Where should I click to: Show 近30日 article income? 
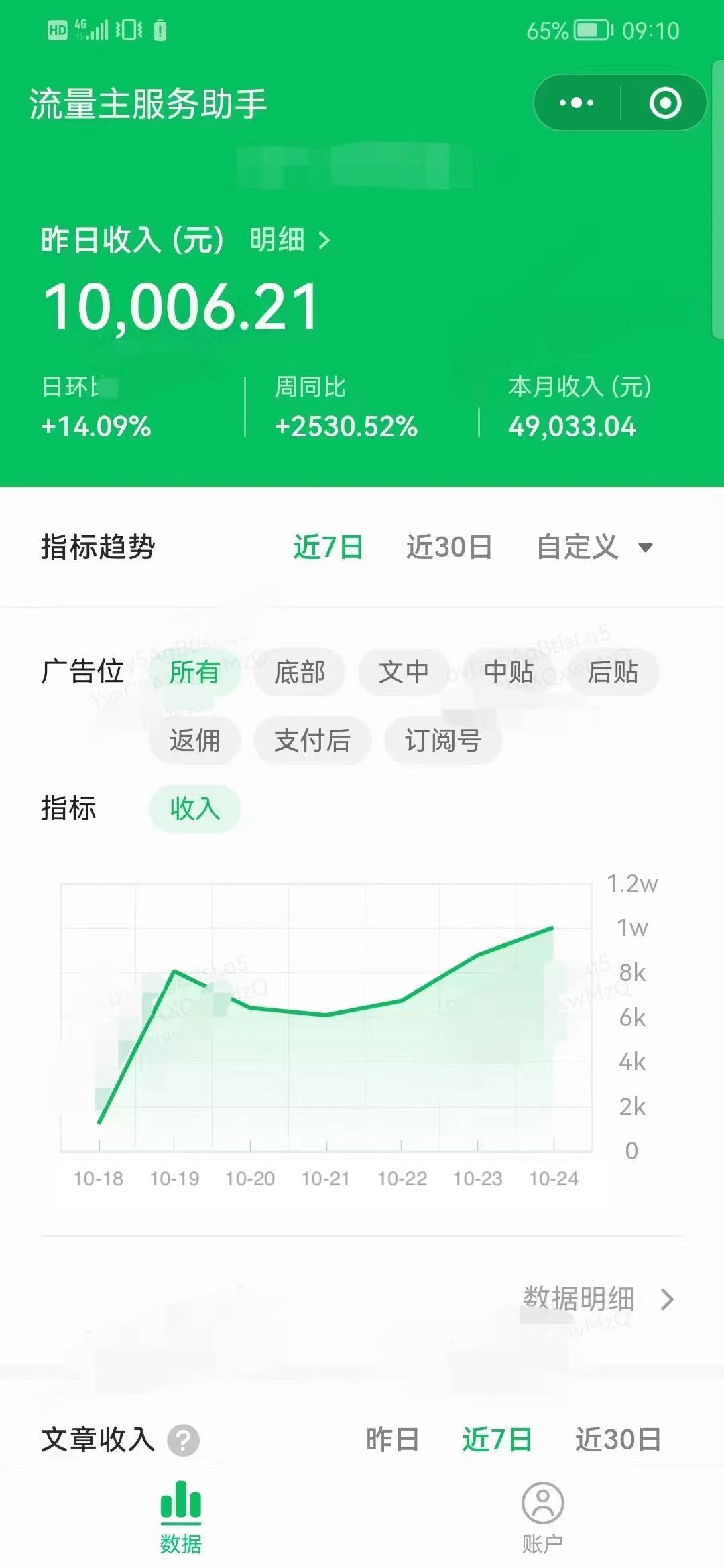[617, 1439]
